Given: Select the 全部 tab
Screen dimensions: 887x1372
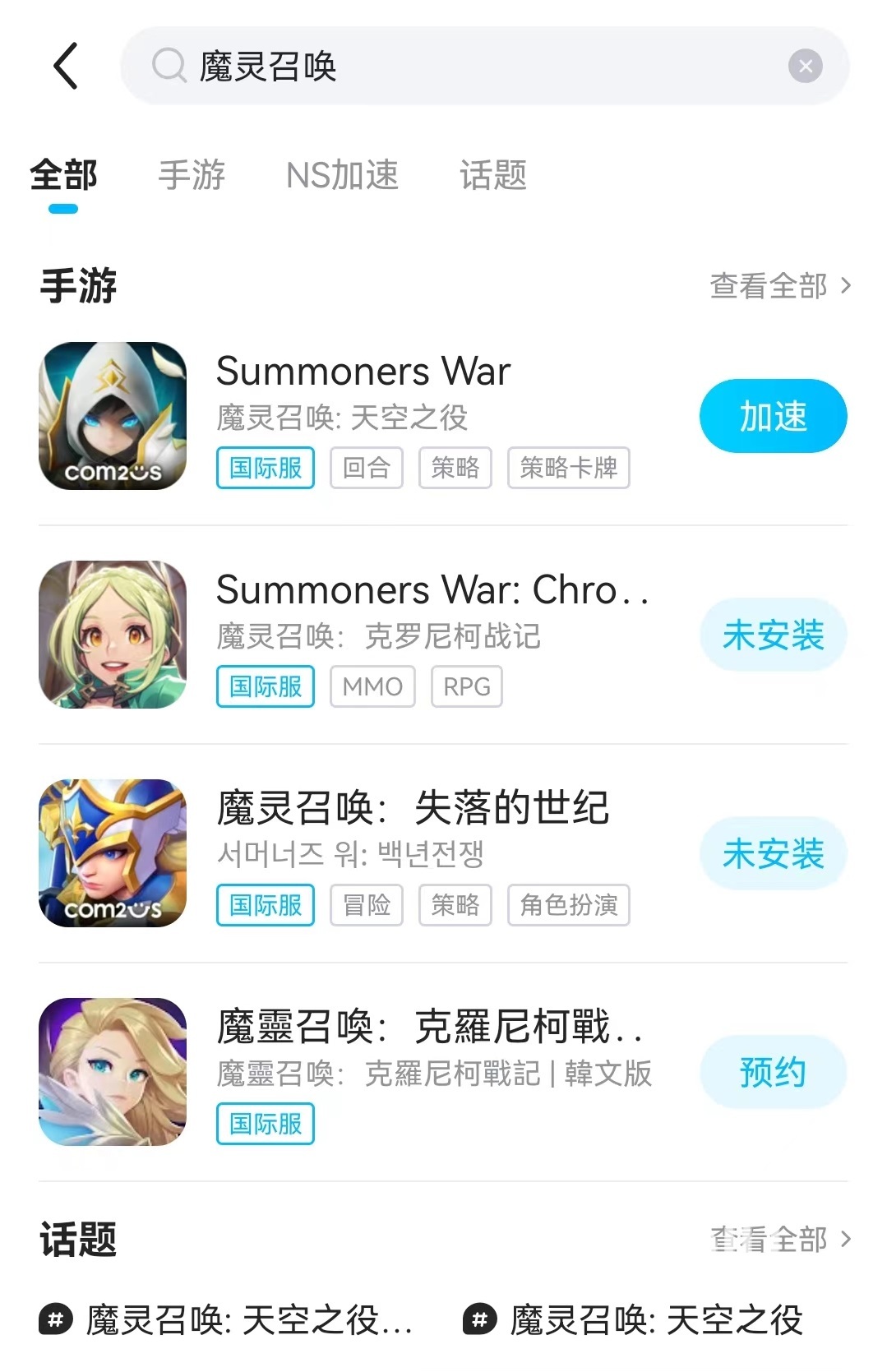Looking at the screenshot, I should [x=63, y=175].
